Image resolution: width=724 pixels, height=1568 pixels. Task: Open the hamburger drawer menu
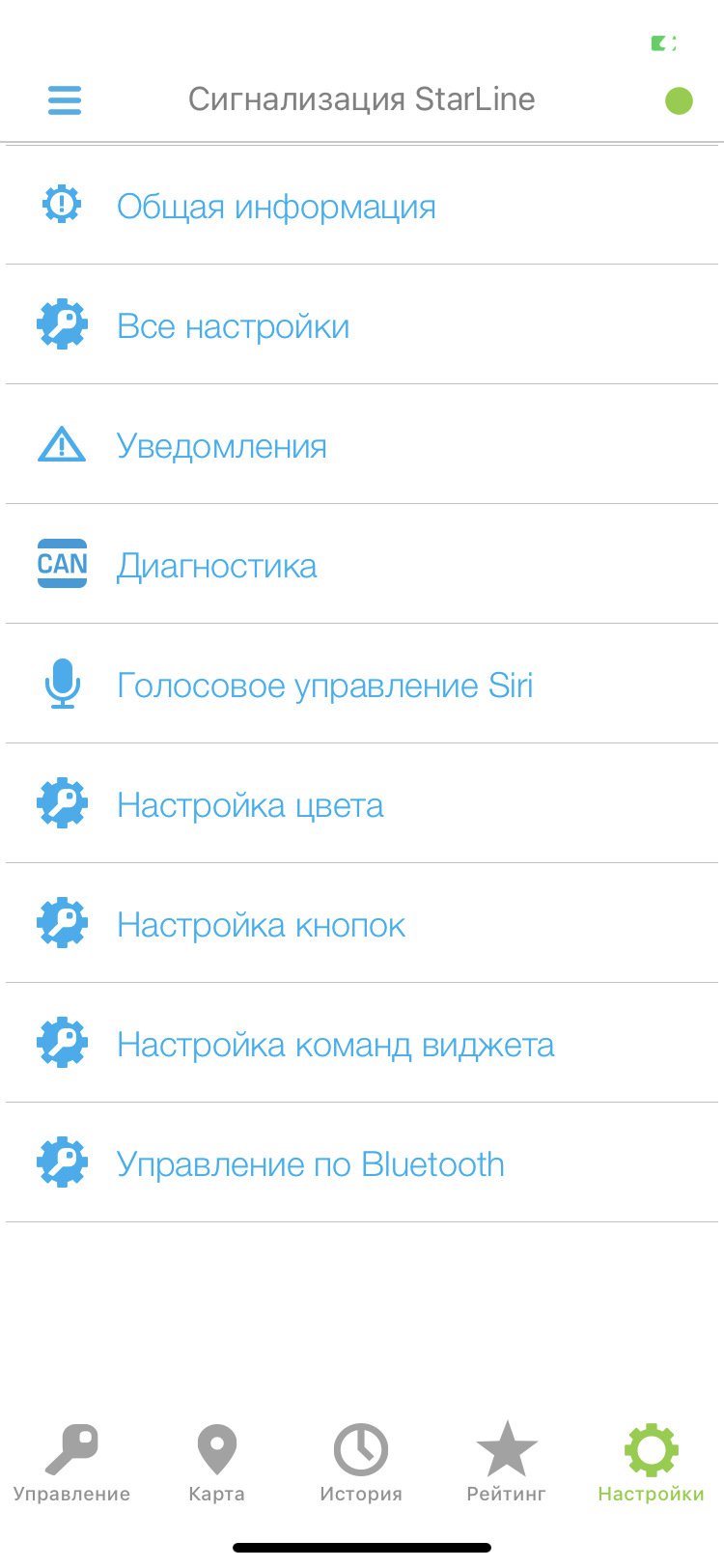65,99
